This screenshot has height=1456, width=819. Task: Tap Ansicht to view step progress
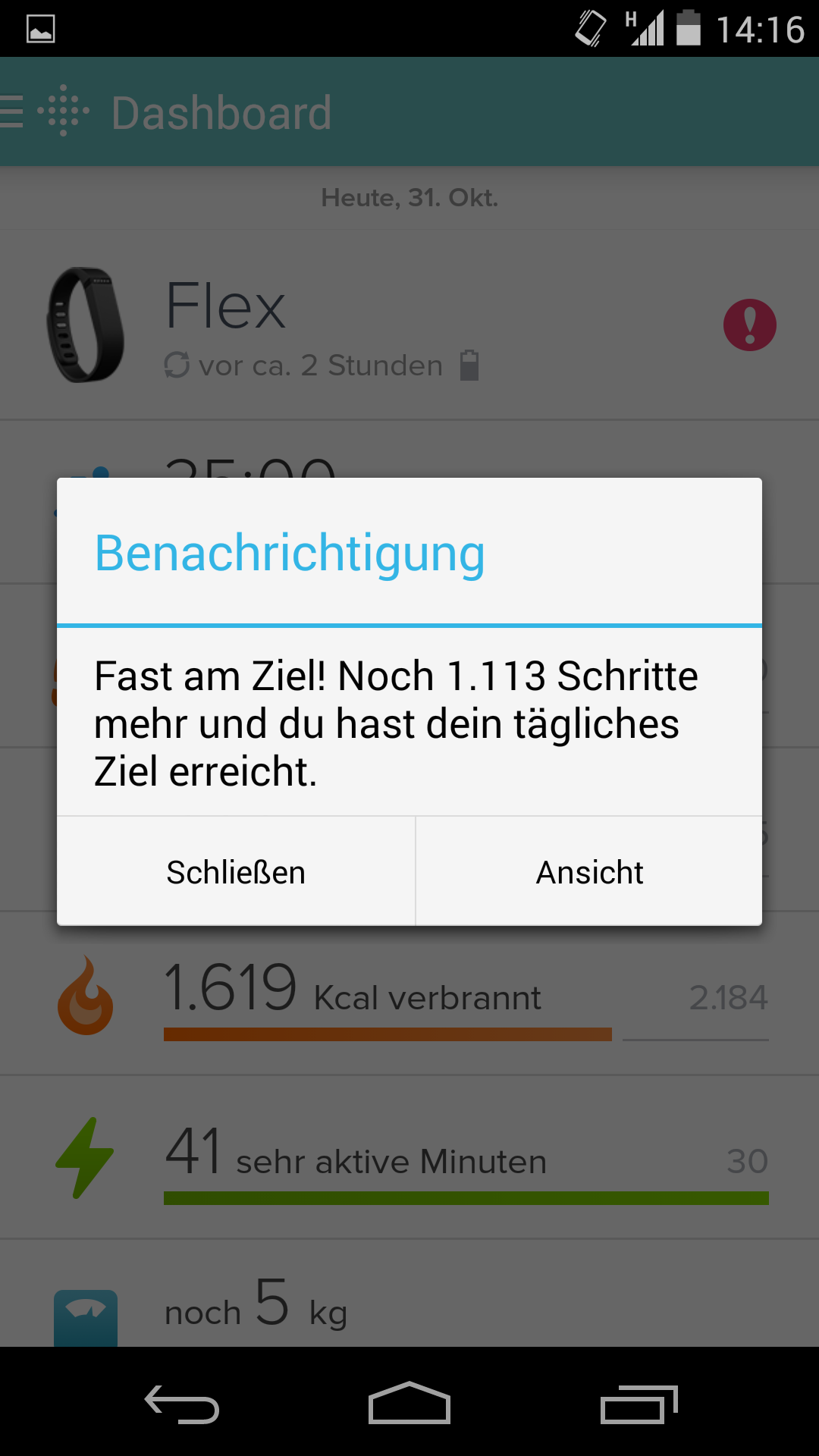[589, 871]
